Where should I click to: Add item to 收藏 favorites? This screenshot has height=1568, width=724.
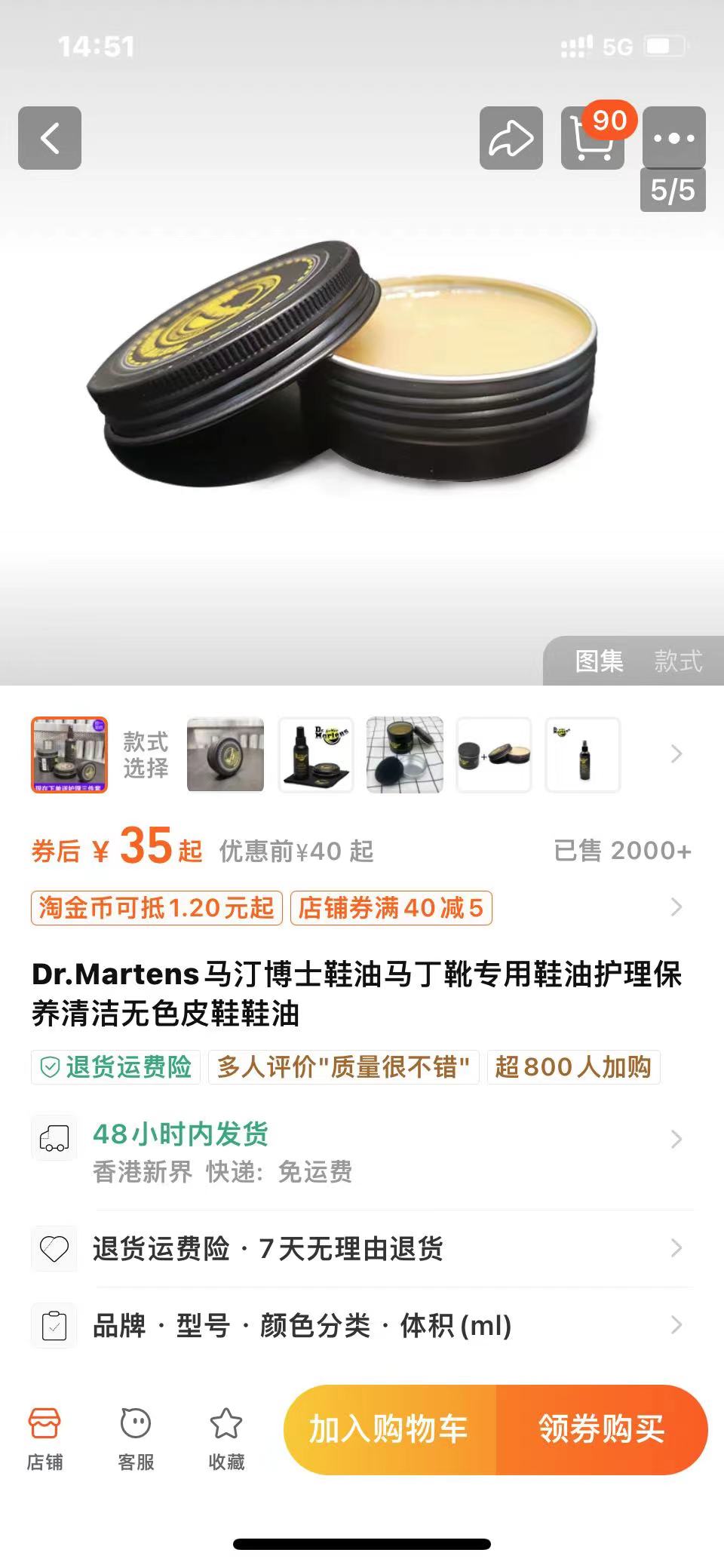pos(226,1439)
